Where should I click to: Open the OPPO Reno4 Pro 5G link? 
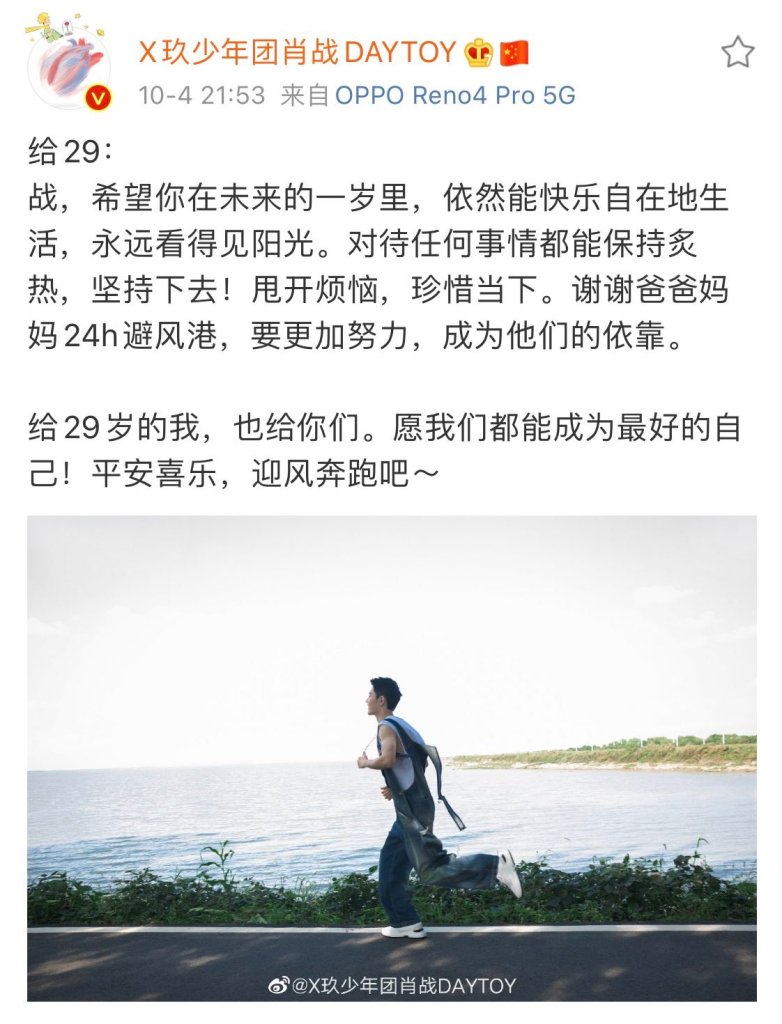tap(455, 96)
